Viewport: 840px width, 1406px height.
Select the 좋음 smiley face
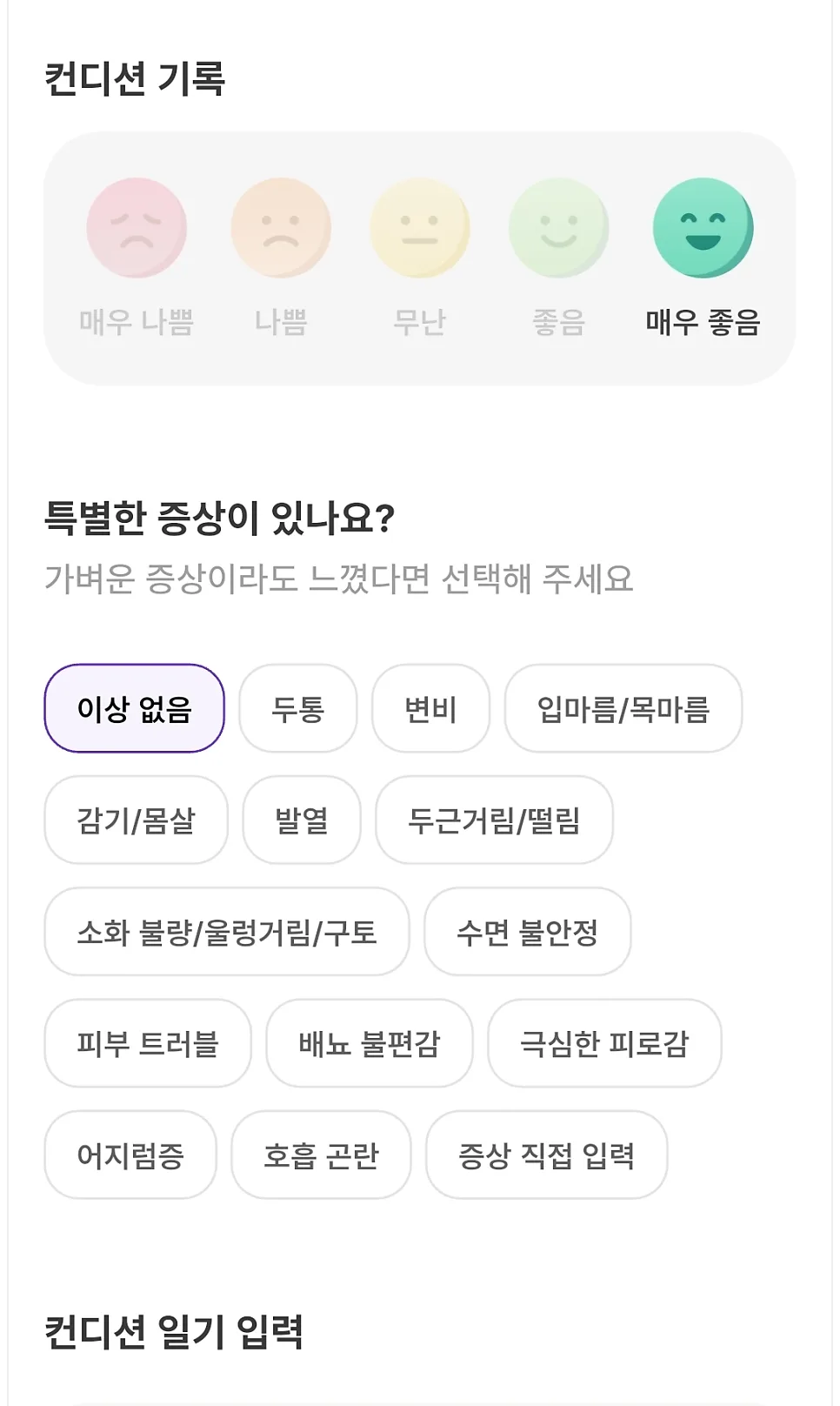point(559,228)
